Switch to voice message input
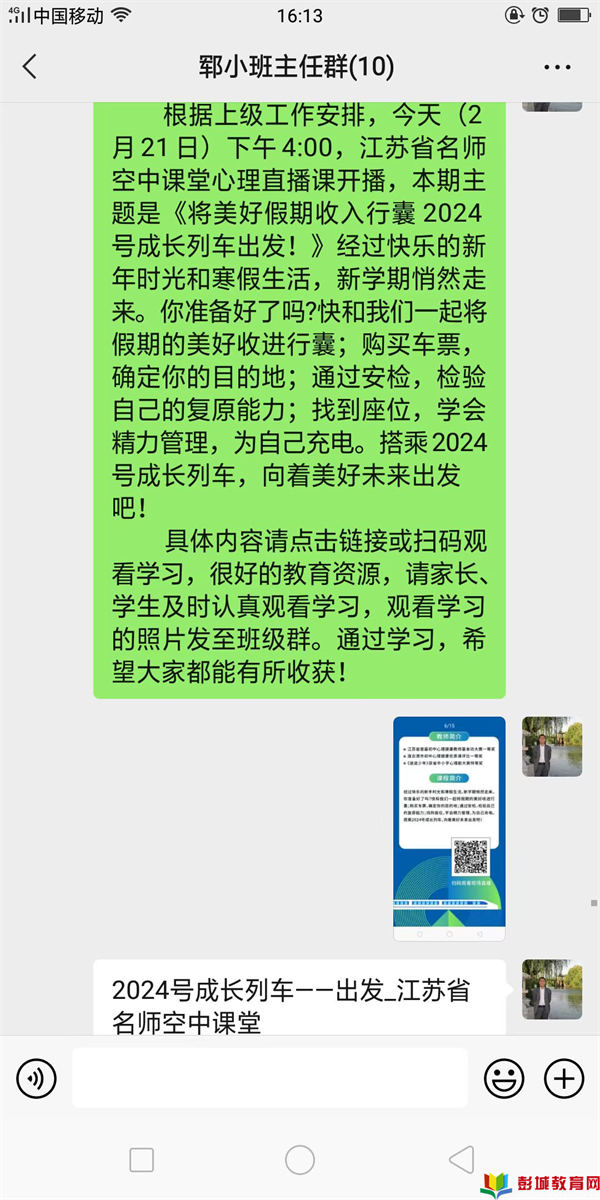 click(37, 1078)
